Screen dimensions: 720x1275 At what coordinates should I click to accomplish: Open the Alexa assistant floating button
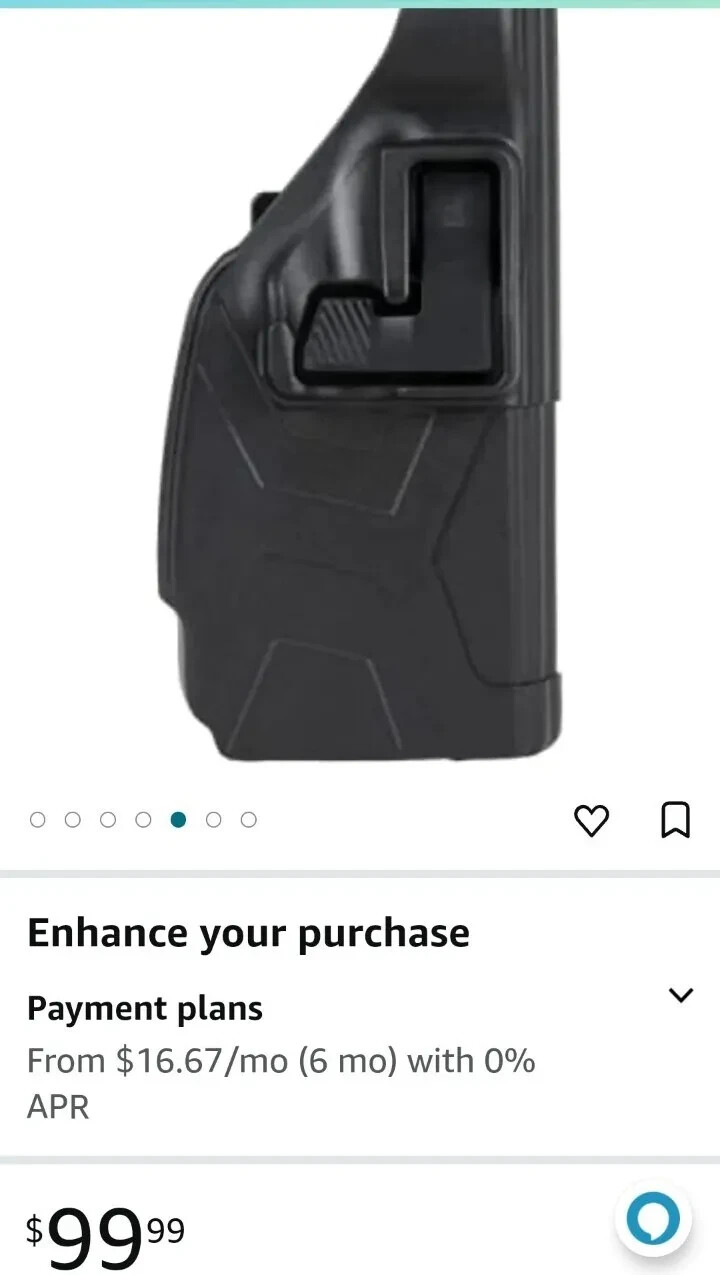[x=653, y=1220]
